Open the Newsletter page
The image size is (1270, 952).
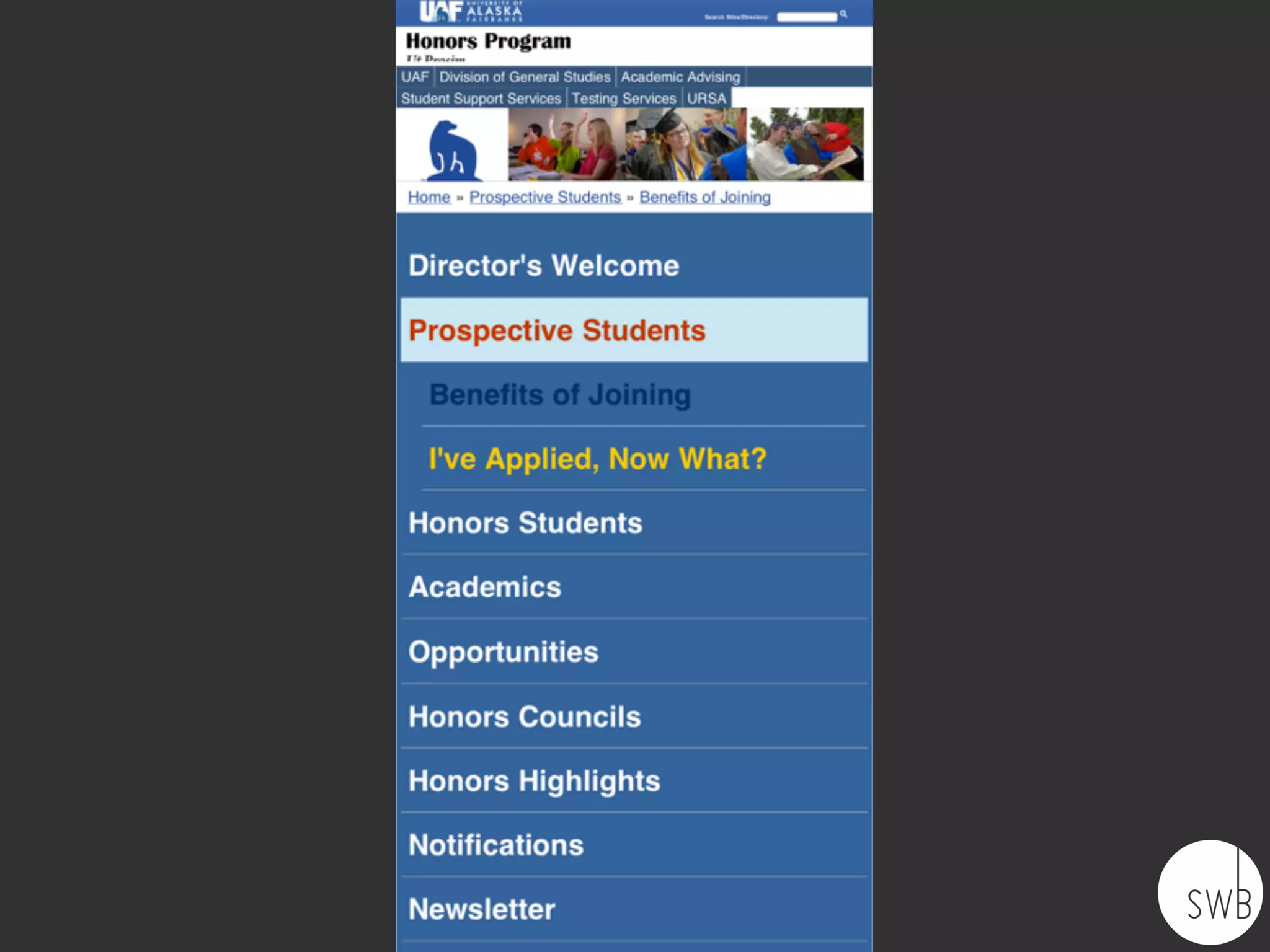pyautogui.click(x=481, y=909)
